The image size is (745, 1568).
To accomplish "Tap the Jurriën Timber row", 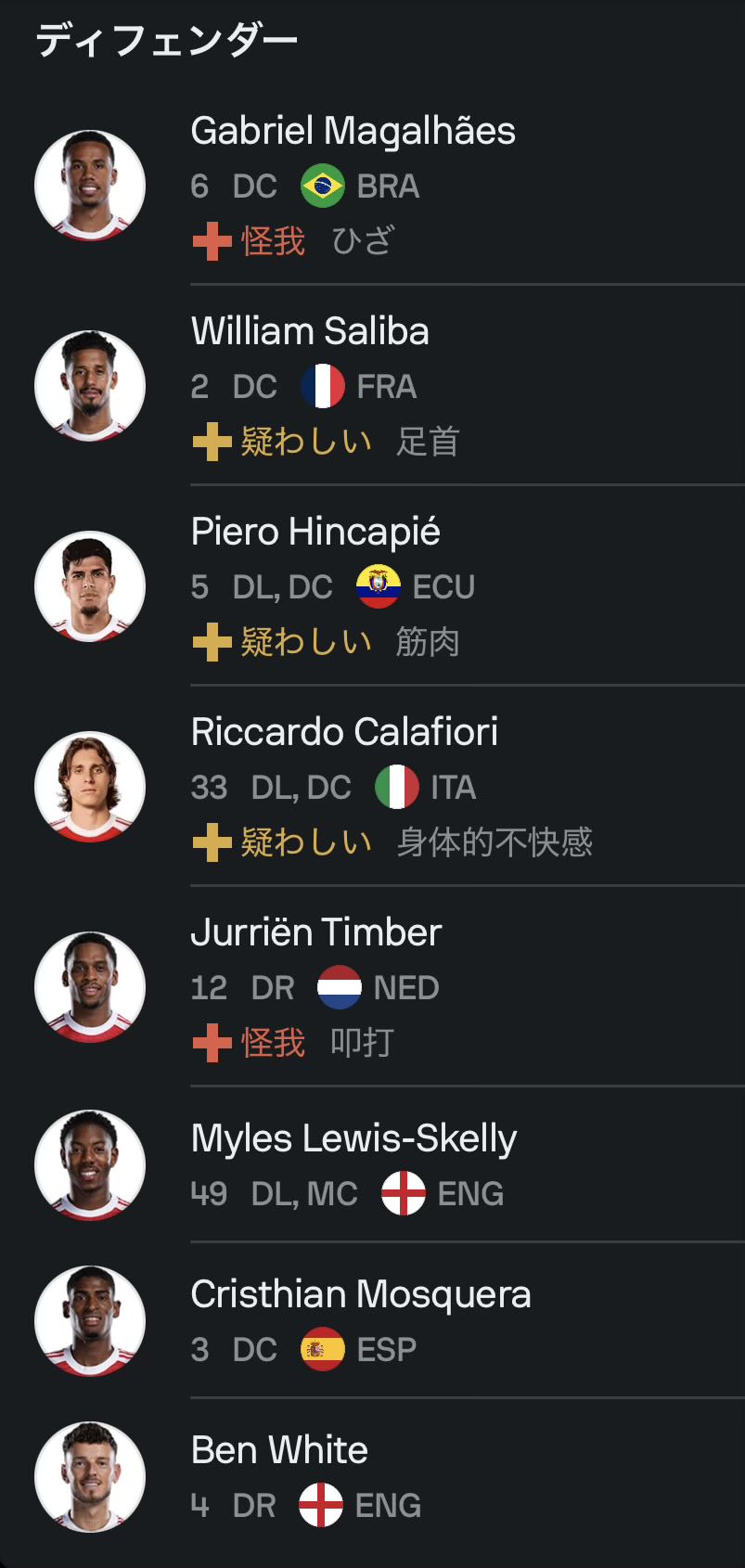I will [315, 933].
